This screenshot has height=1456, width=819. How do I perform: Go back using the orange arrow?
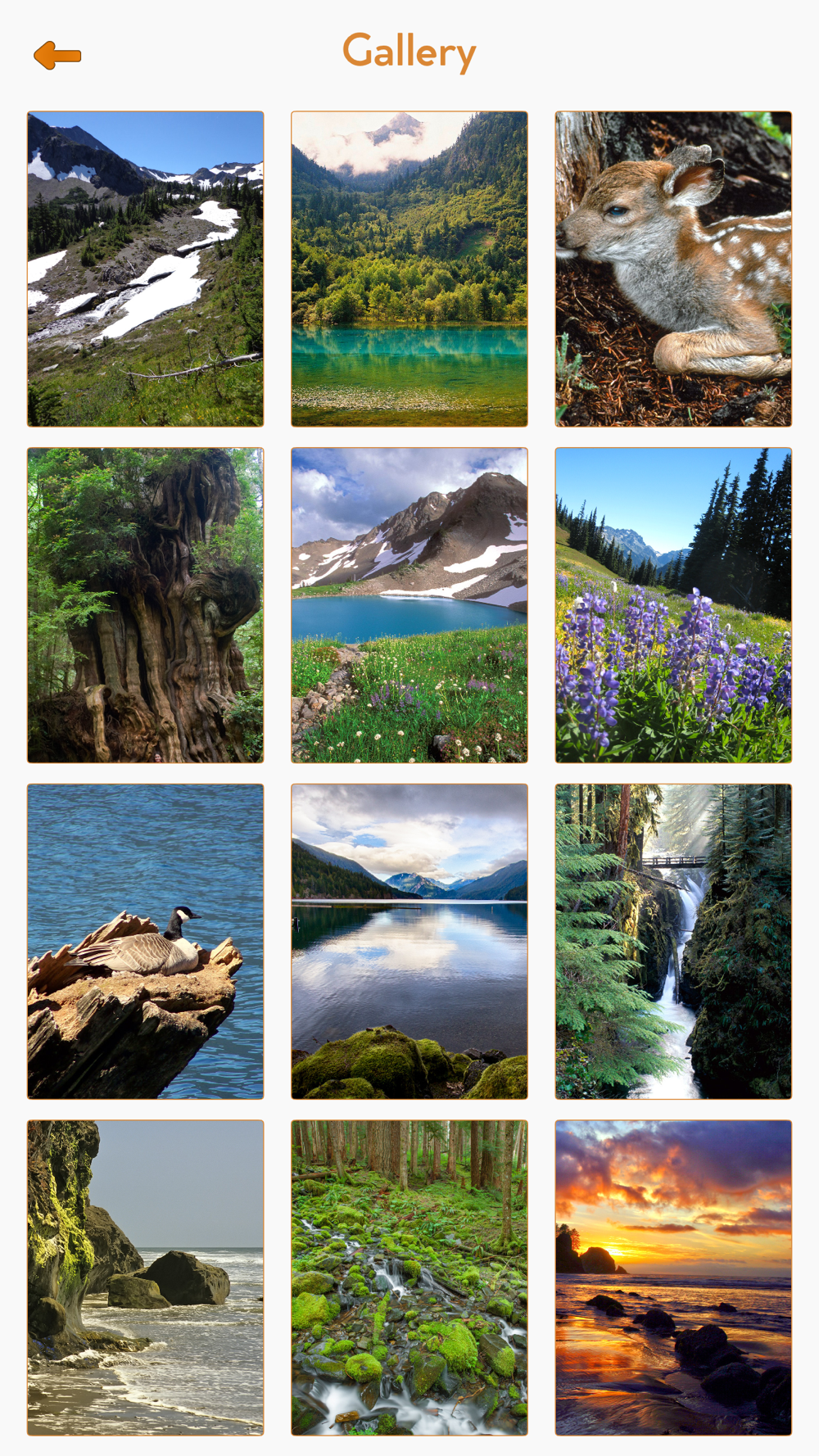click(x=57, y=56)
